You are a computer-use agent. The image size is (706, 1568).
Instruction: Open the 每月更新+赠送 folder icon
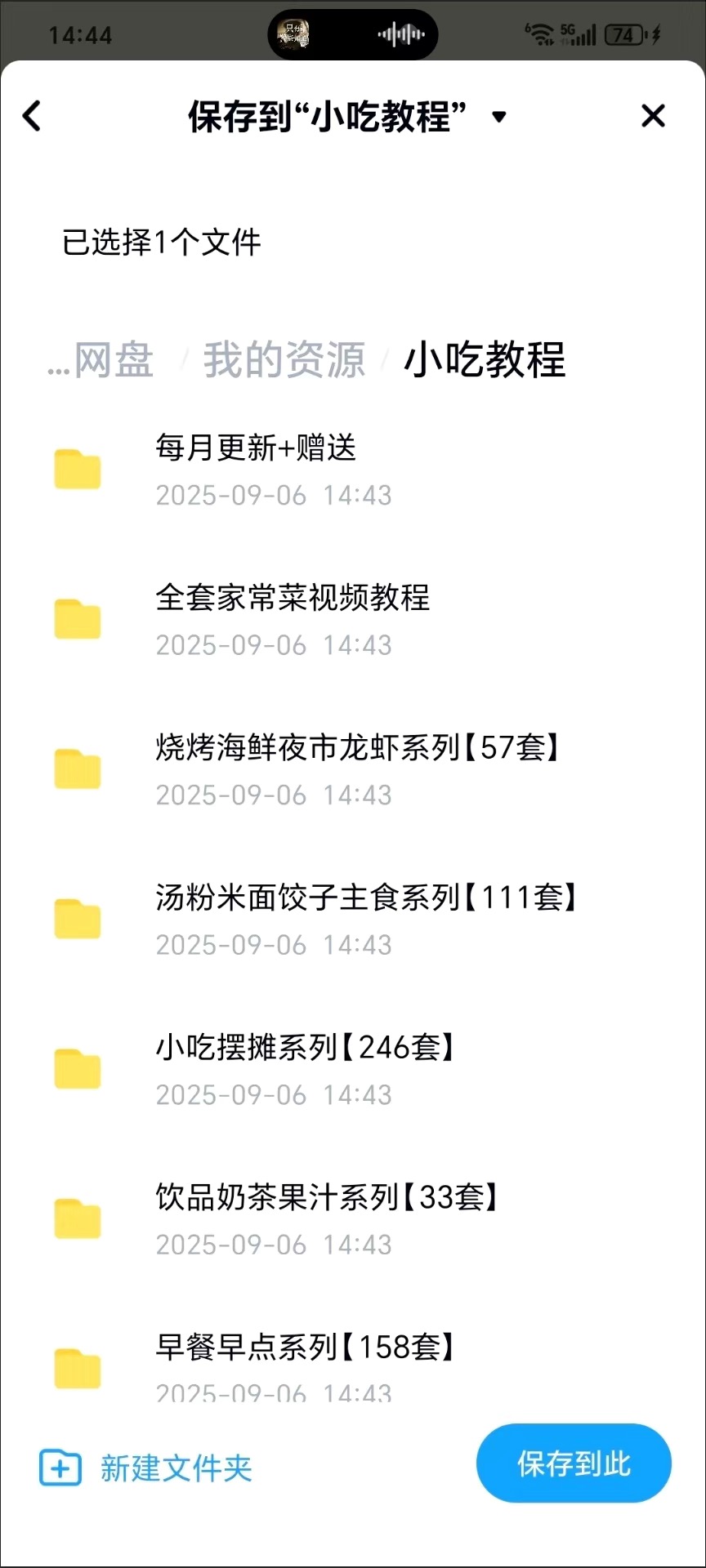tap(78, 470)
